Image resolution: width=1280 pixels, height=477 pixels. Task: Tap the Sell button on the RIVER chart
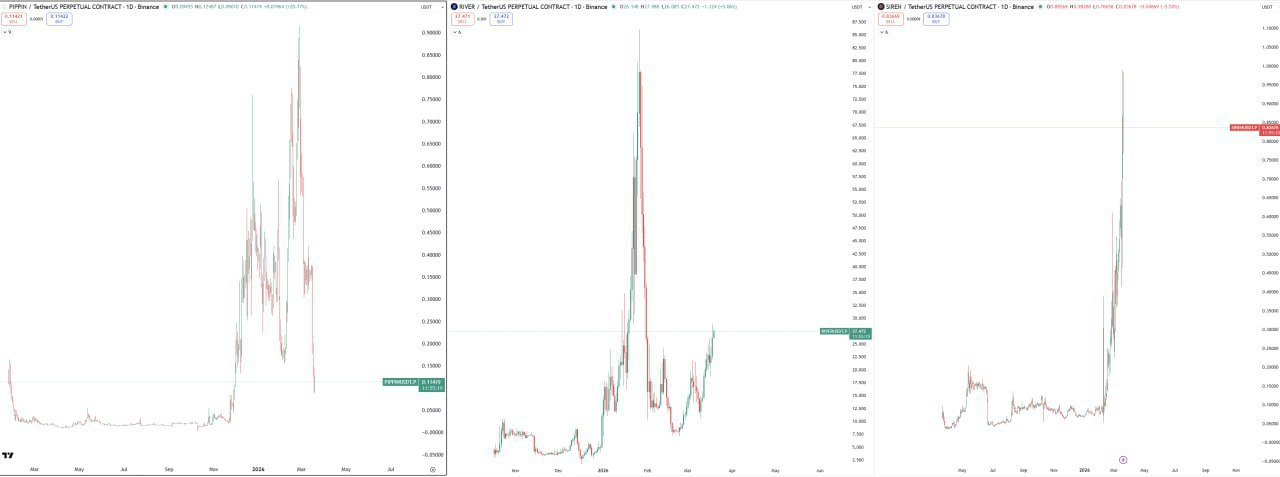463,18
